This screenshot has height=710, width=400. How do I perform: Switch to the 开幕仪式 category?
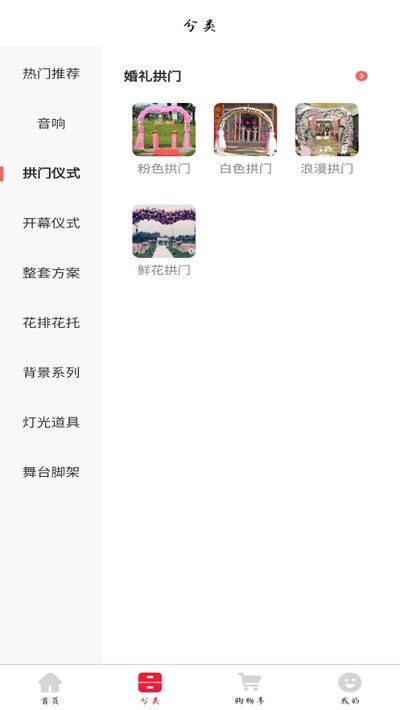click(x=51, y=223)
